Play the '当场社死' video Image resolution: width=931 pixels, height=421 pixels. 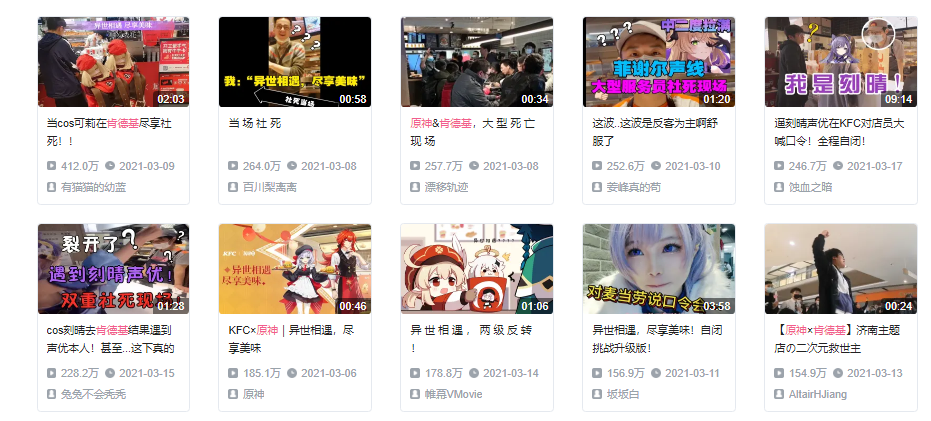tap(295, 62)
